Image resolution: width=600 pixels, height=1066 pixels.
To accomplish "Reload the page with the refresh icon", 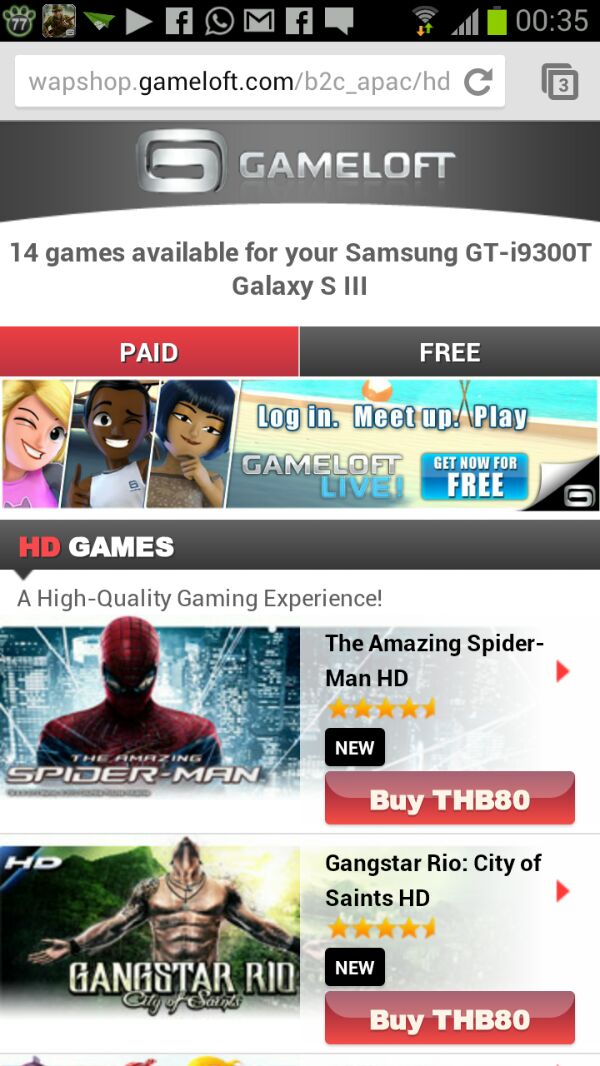I will (479, 82).
